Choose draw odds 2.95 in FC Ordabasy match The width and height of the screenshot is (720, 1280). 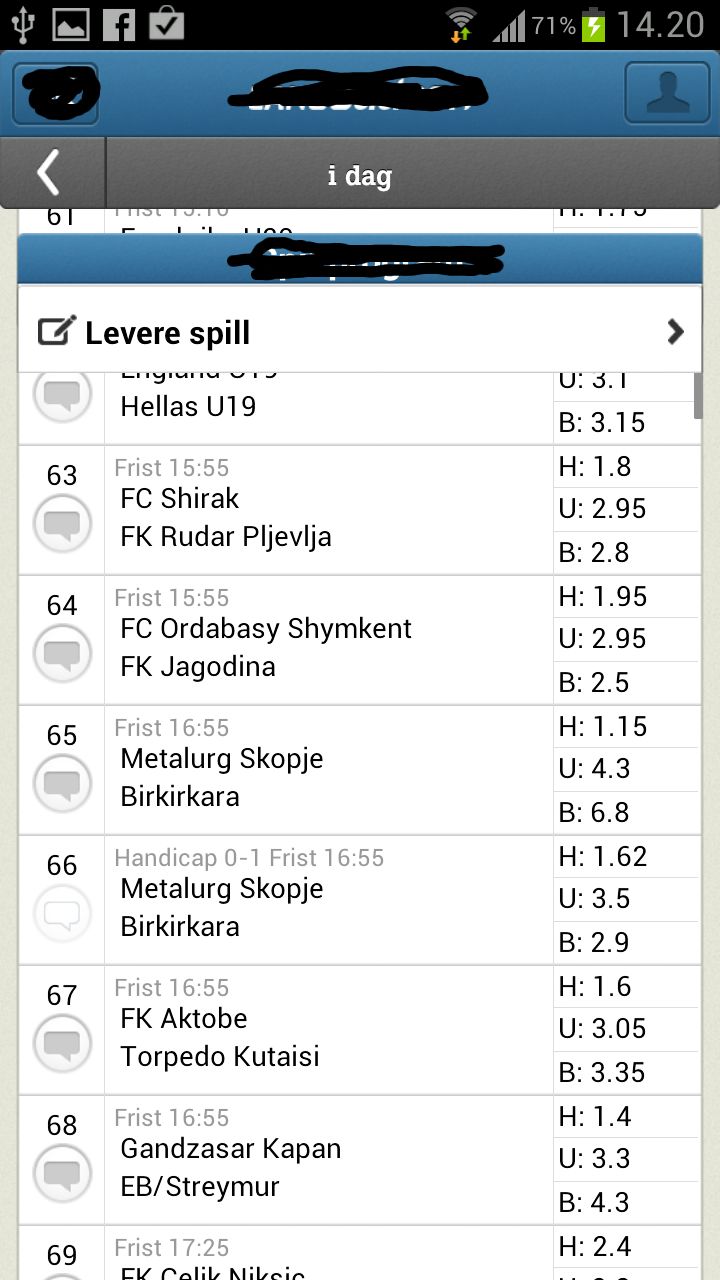point(627,639)
